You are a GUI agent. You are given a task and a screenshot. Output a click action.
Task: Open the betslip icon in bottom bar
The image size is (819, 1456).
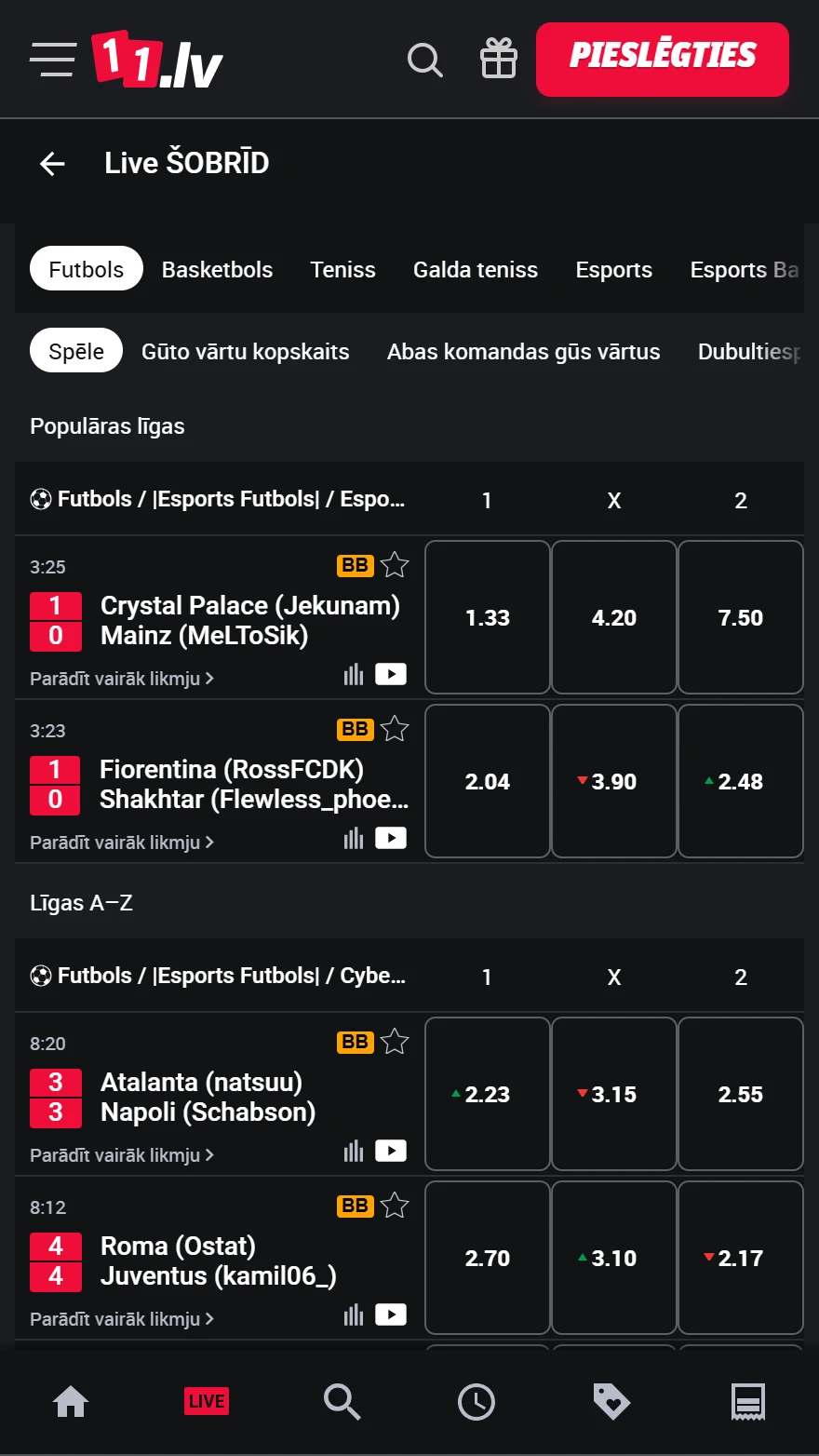click(x=747, y=1401)
